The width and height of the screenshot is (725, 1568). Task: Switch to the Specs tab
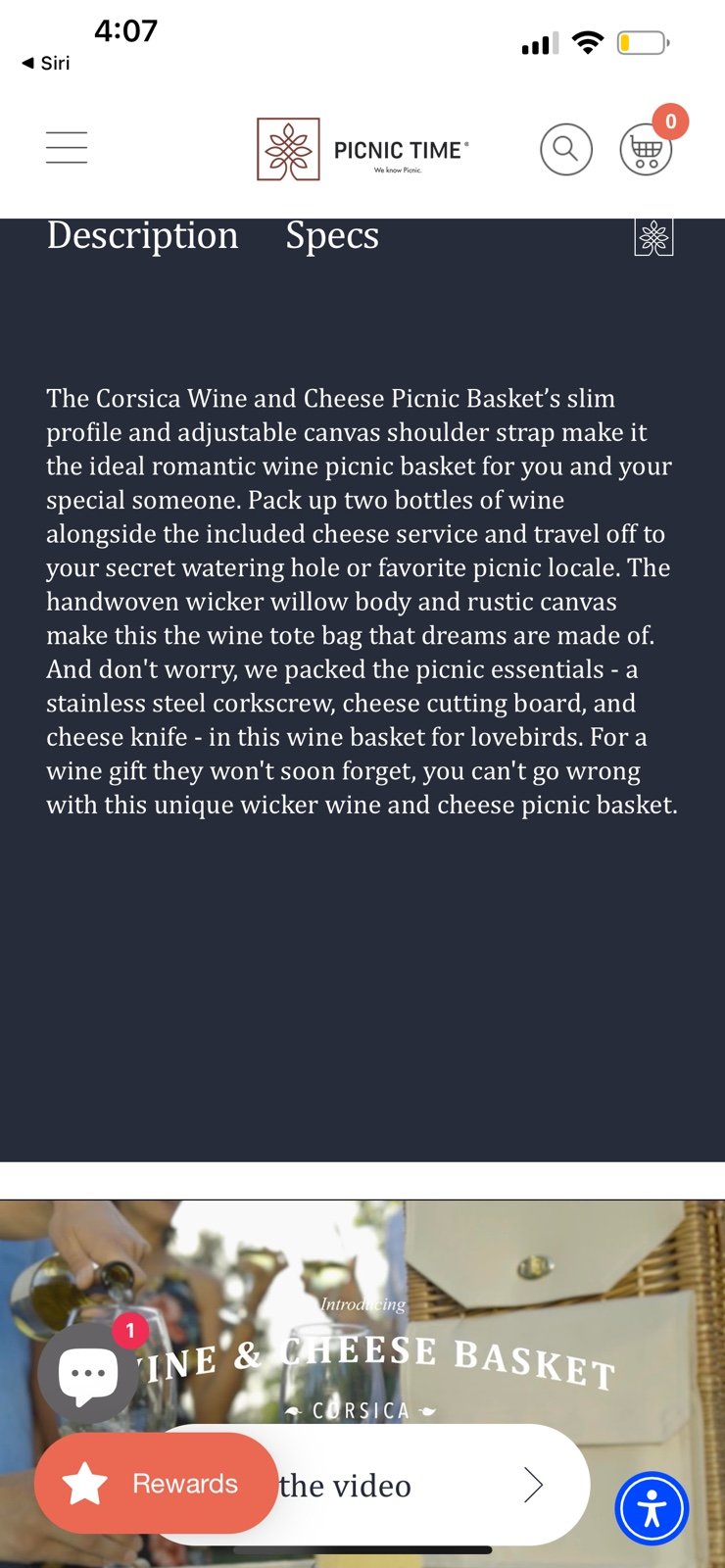(x=332, y=236)
